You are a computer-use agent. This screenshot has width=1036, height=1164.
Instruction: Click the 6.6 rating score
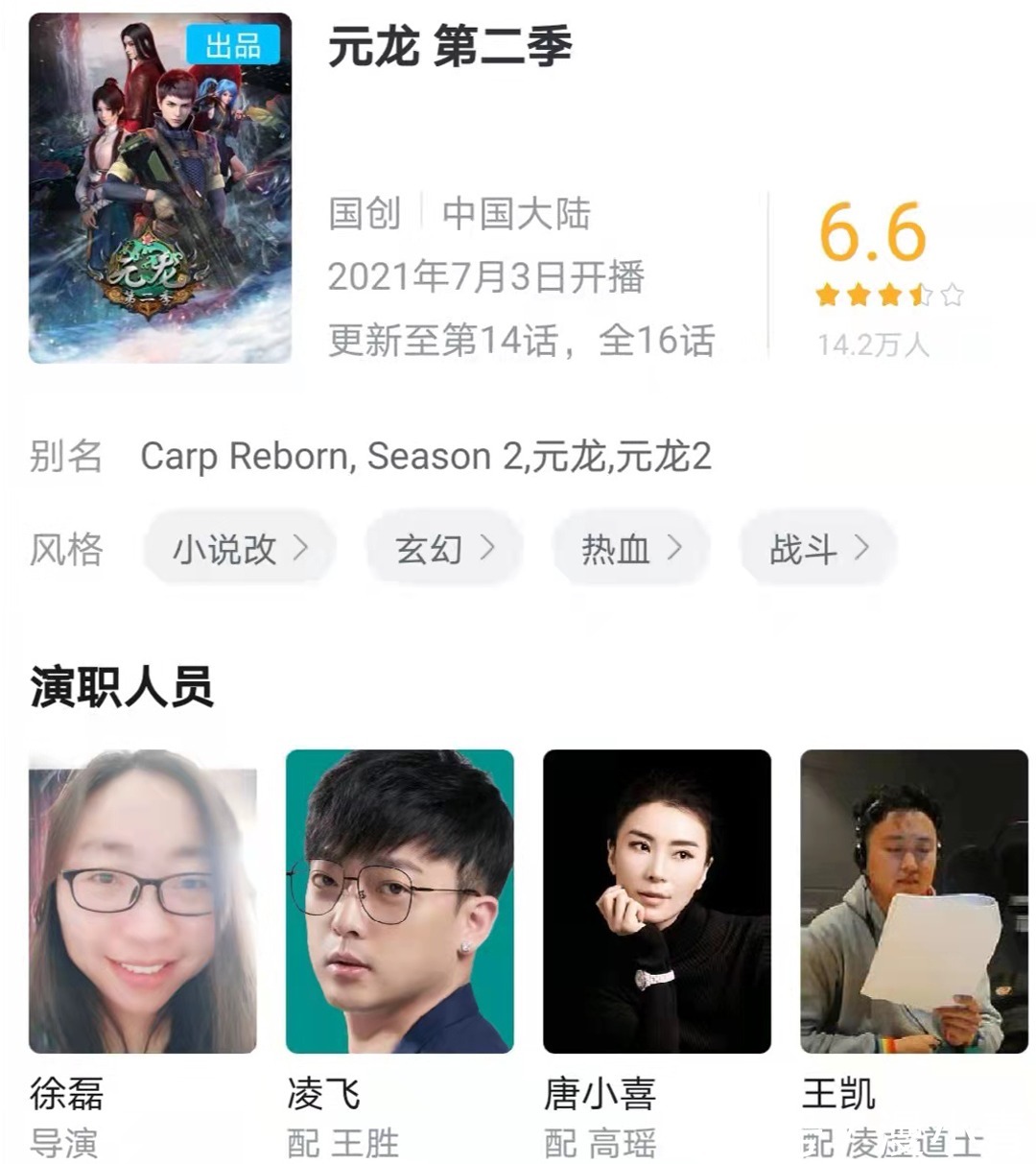click(x=869, y=235)
